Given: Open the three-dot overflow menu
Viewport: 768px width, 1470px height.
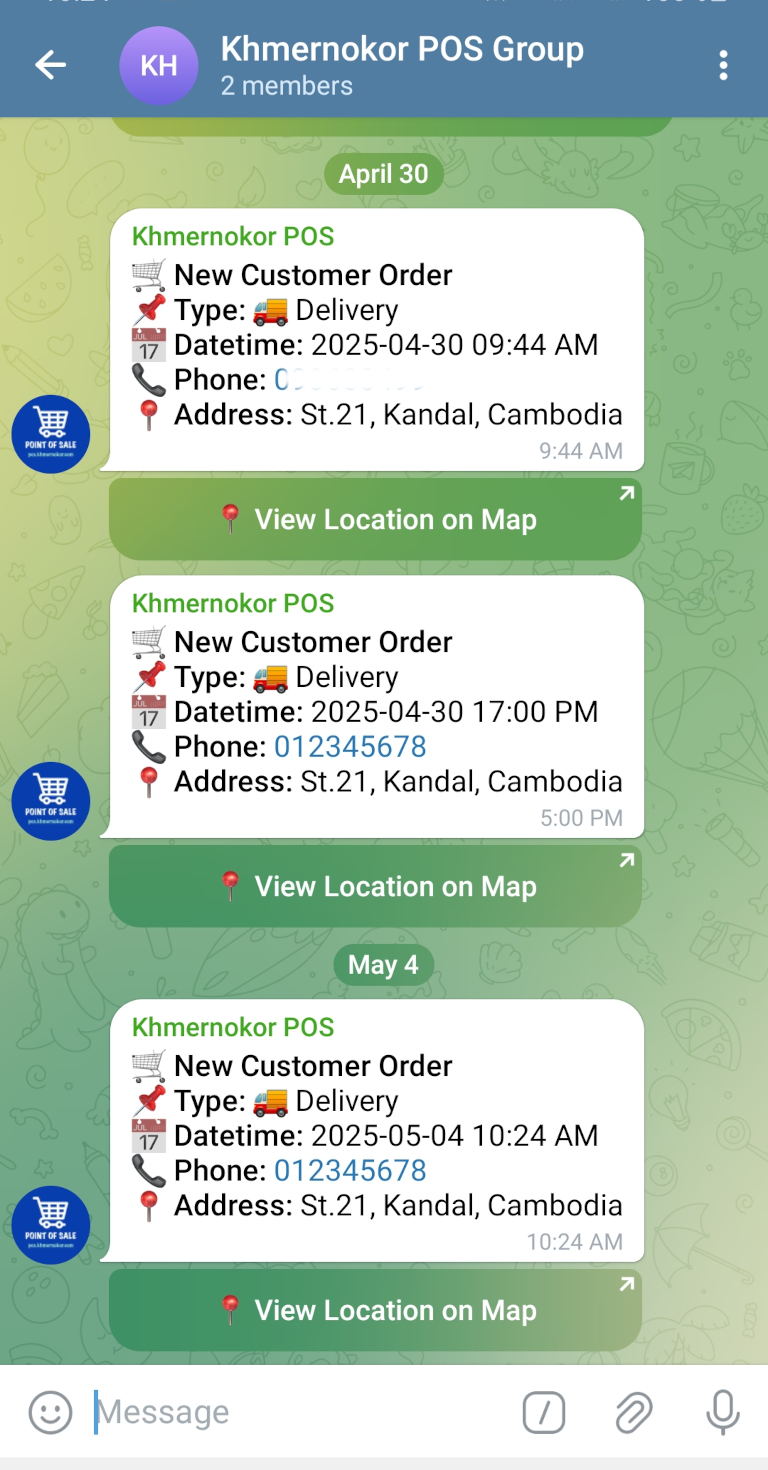Looking at the screenshot, I should coord(723,66).
